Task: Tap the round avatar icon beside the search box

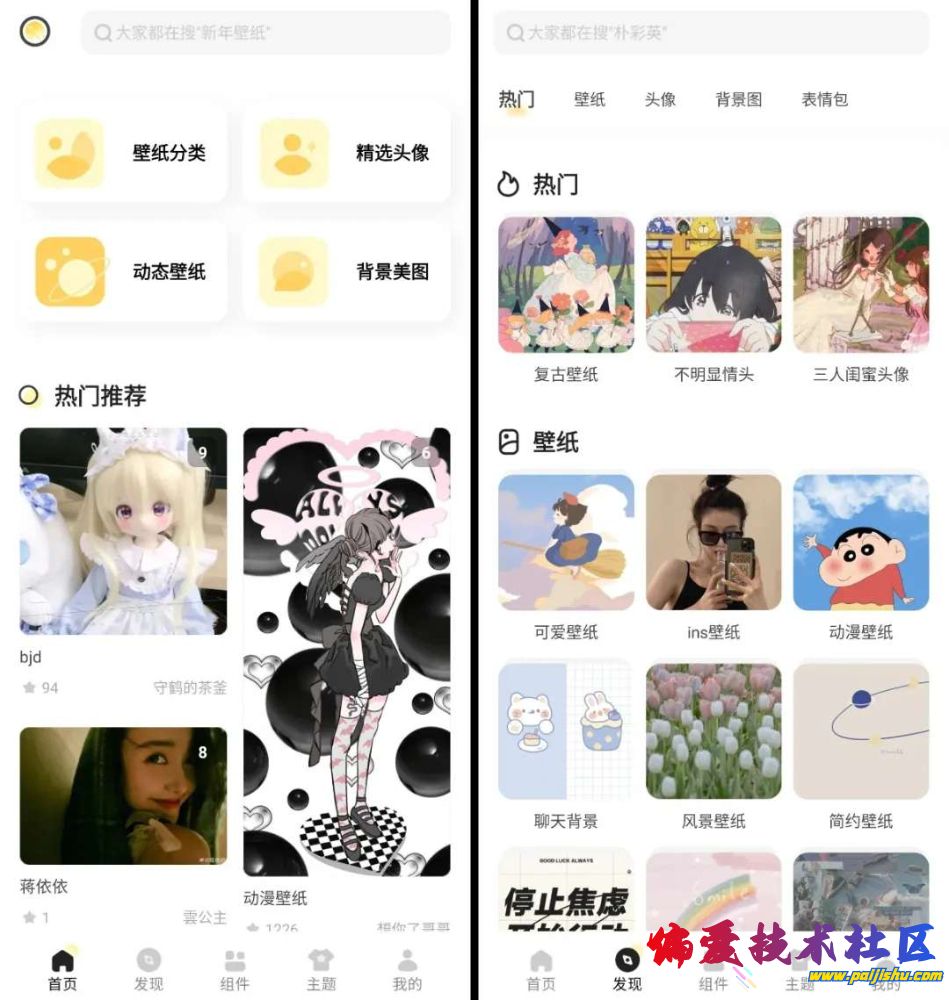Action: pos(35,32)
